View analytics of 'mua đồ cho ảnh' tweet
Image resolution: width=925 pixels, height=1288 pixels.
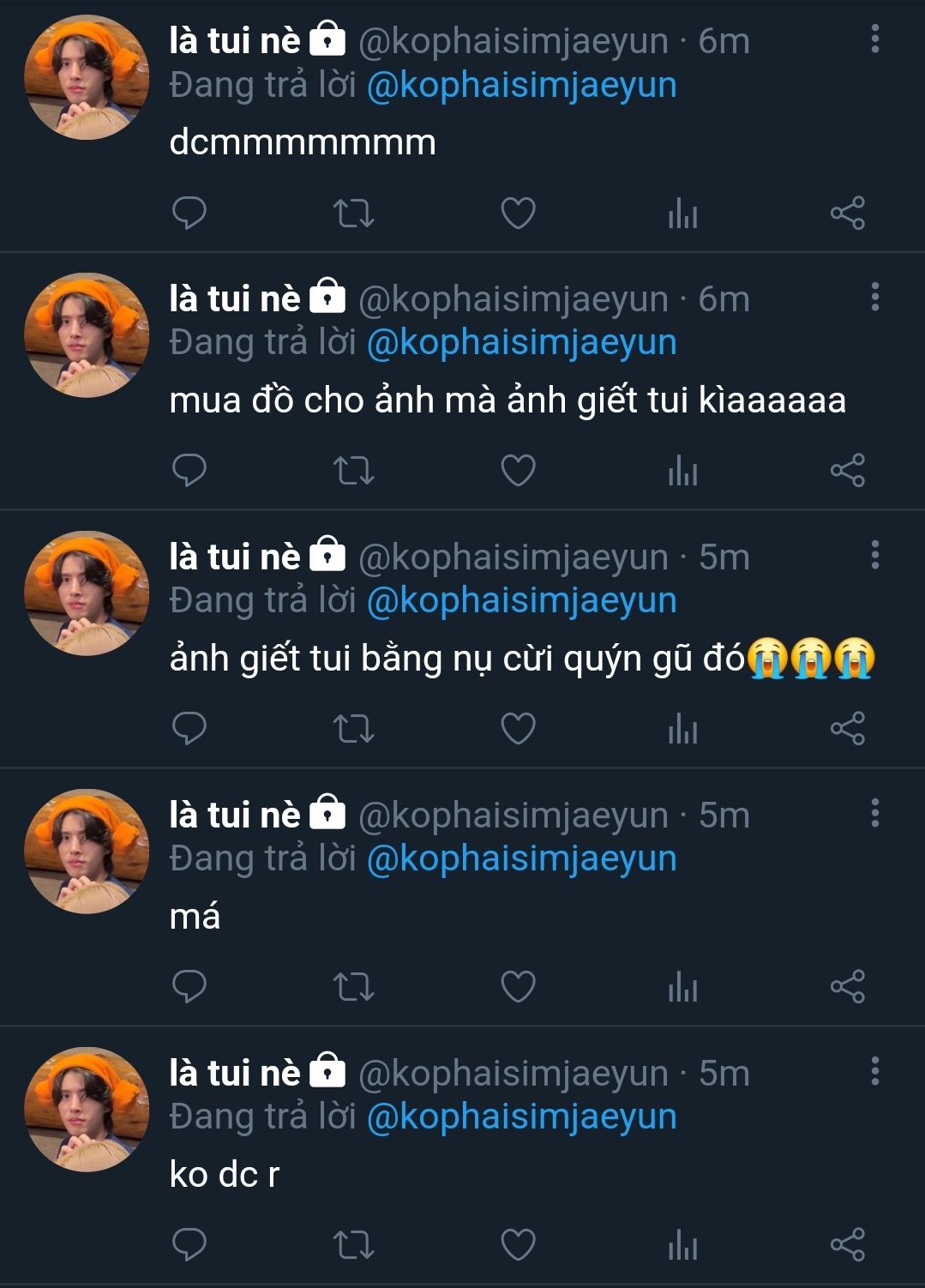682,471
